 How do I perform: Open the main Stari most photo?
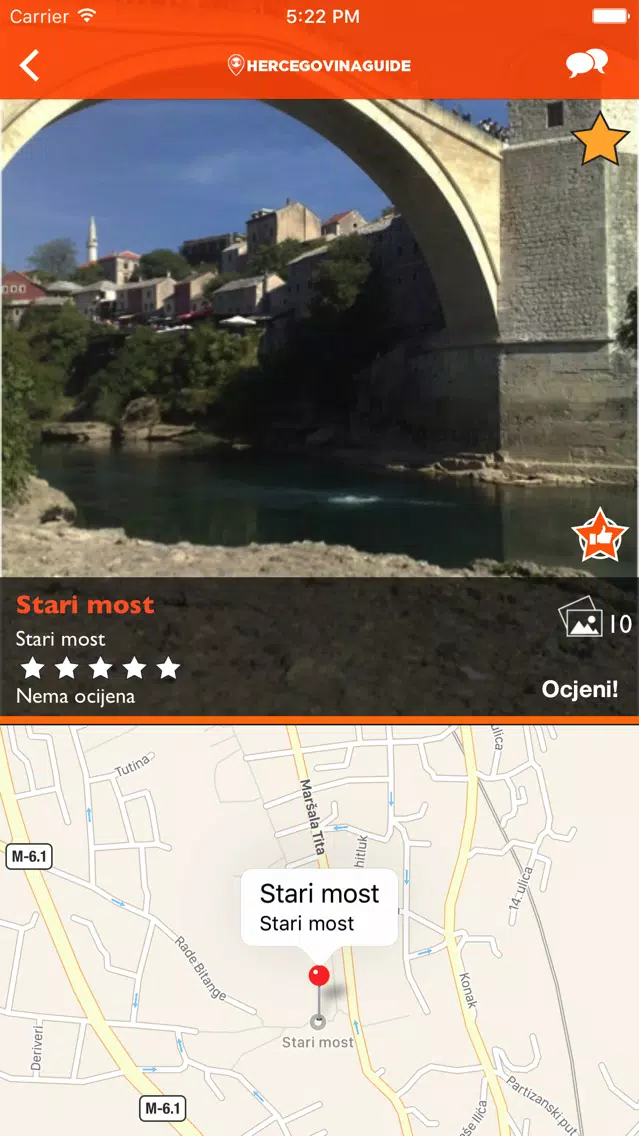(x=320, y=338)
